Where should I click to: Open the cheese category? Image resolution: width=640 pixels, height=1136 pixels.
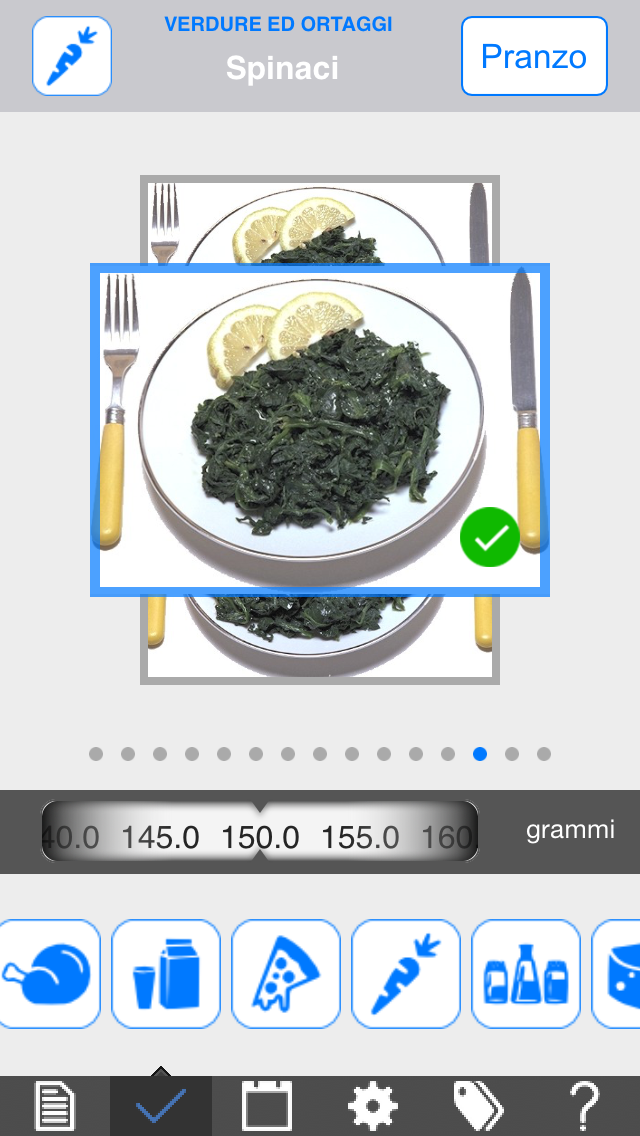(x=616, y=974)
